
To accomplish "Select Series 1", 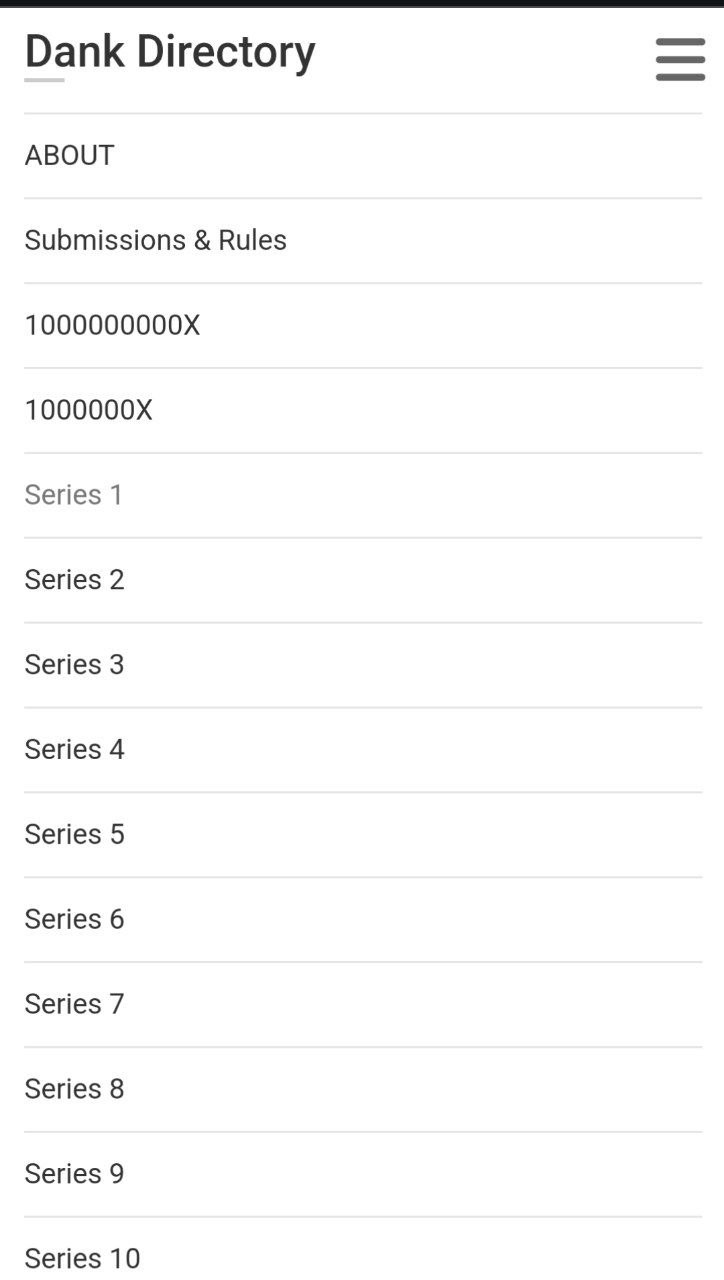I will 363,495.
